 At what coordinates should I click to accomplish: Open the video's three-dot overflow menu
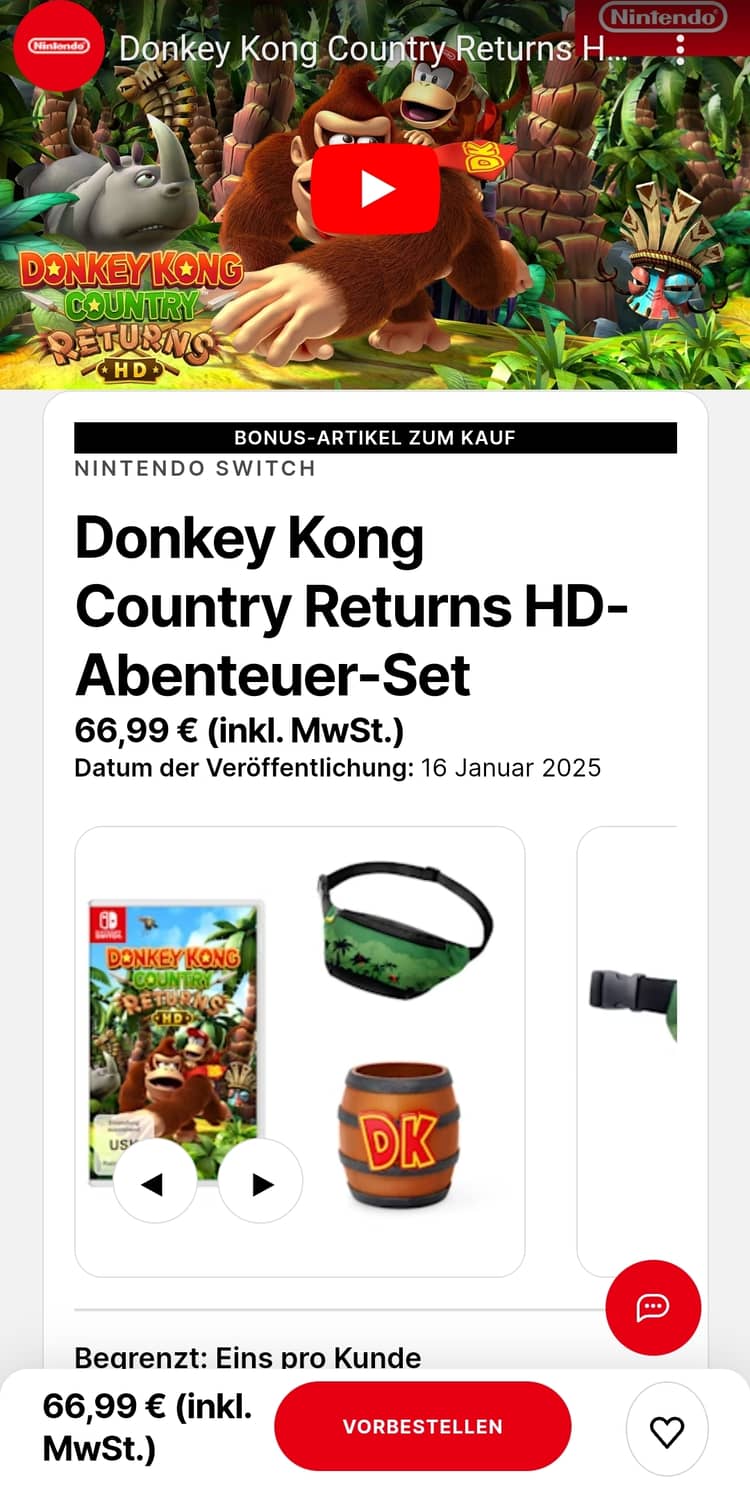point(680,49)
